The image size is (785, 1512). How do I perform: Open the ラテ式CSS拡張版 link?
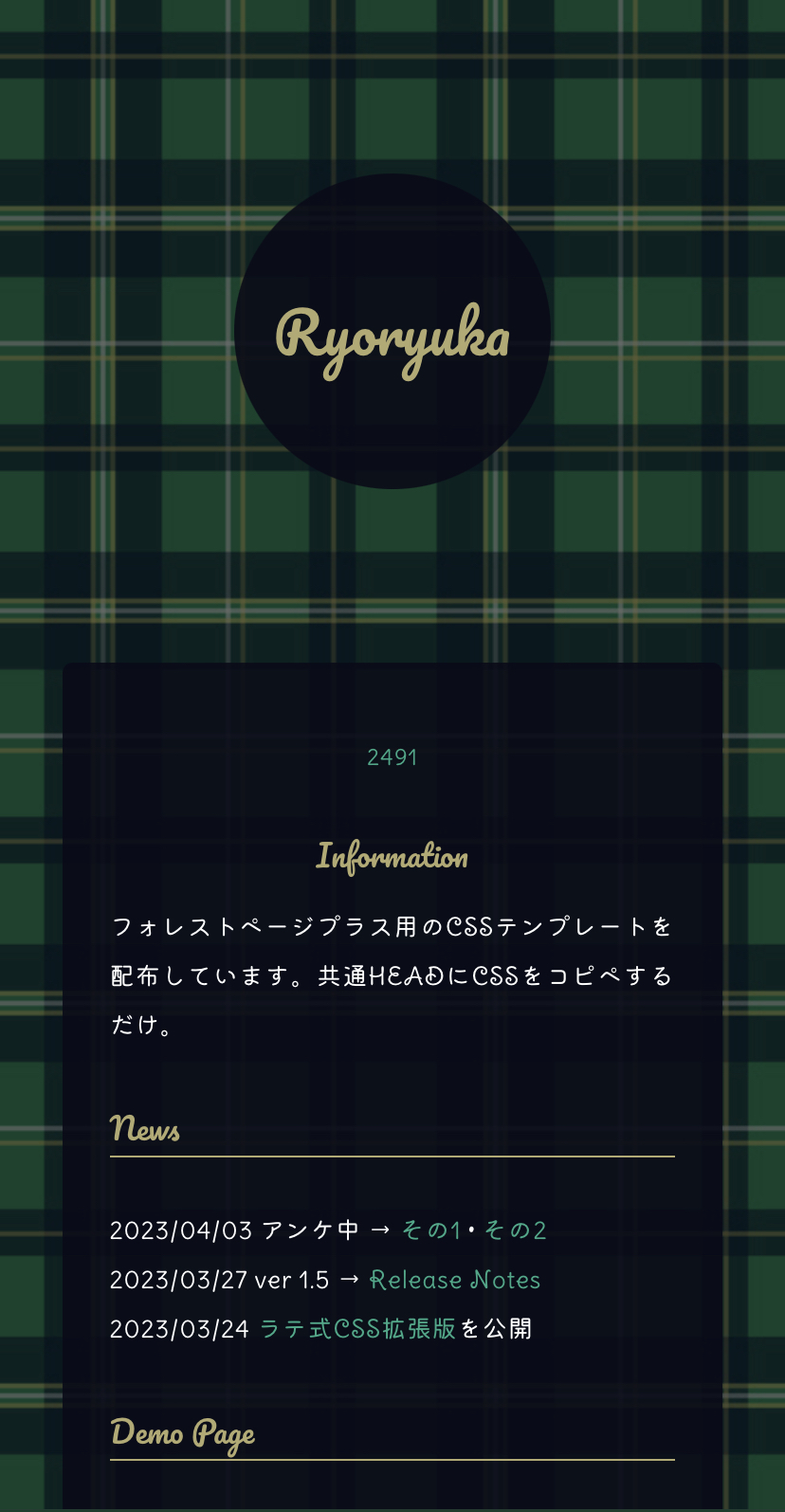pos(357,1329)
